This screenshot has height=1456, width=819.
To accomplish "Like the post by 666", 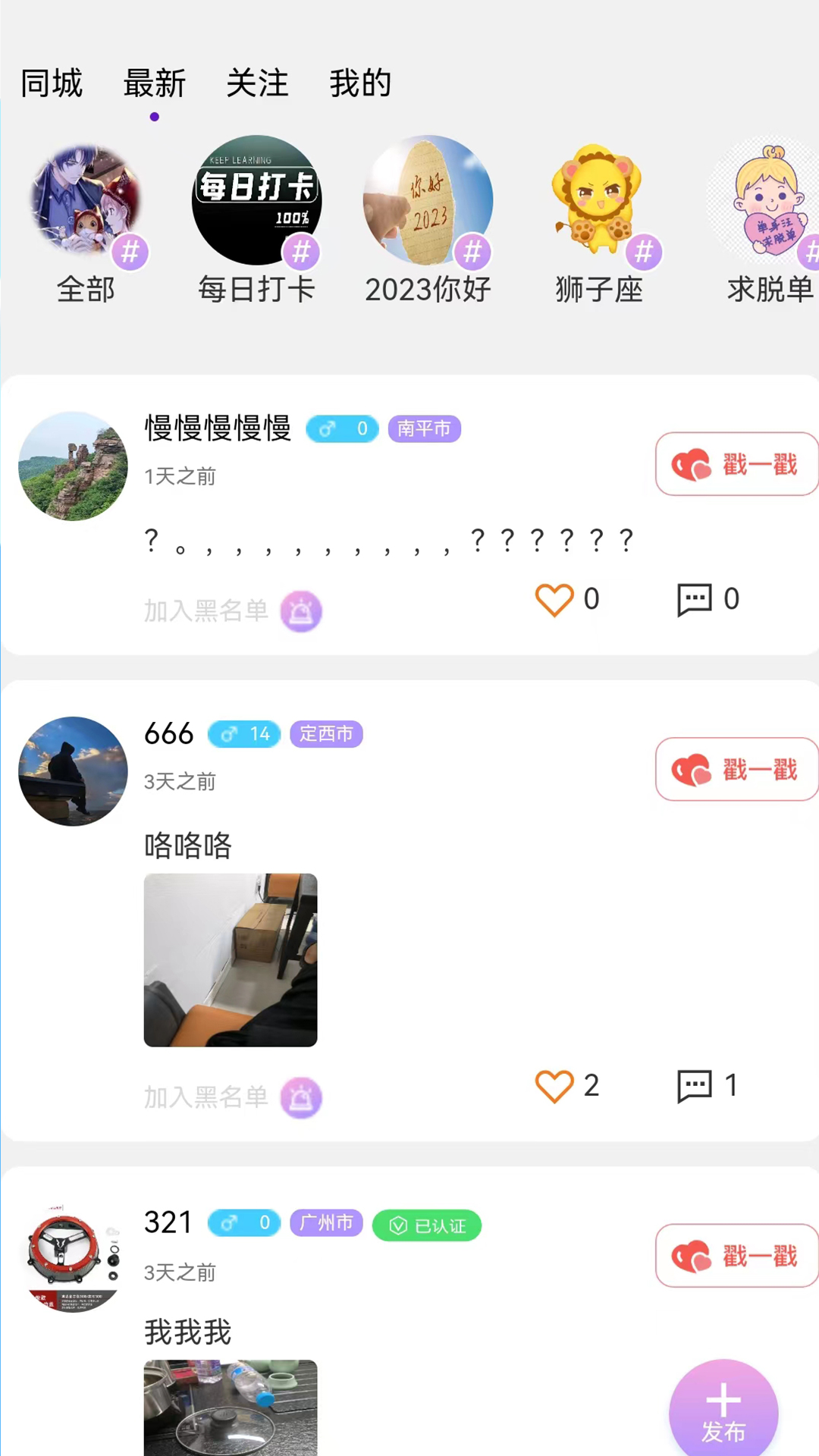I will [x=554, y=1087].
